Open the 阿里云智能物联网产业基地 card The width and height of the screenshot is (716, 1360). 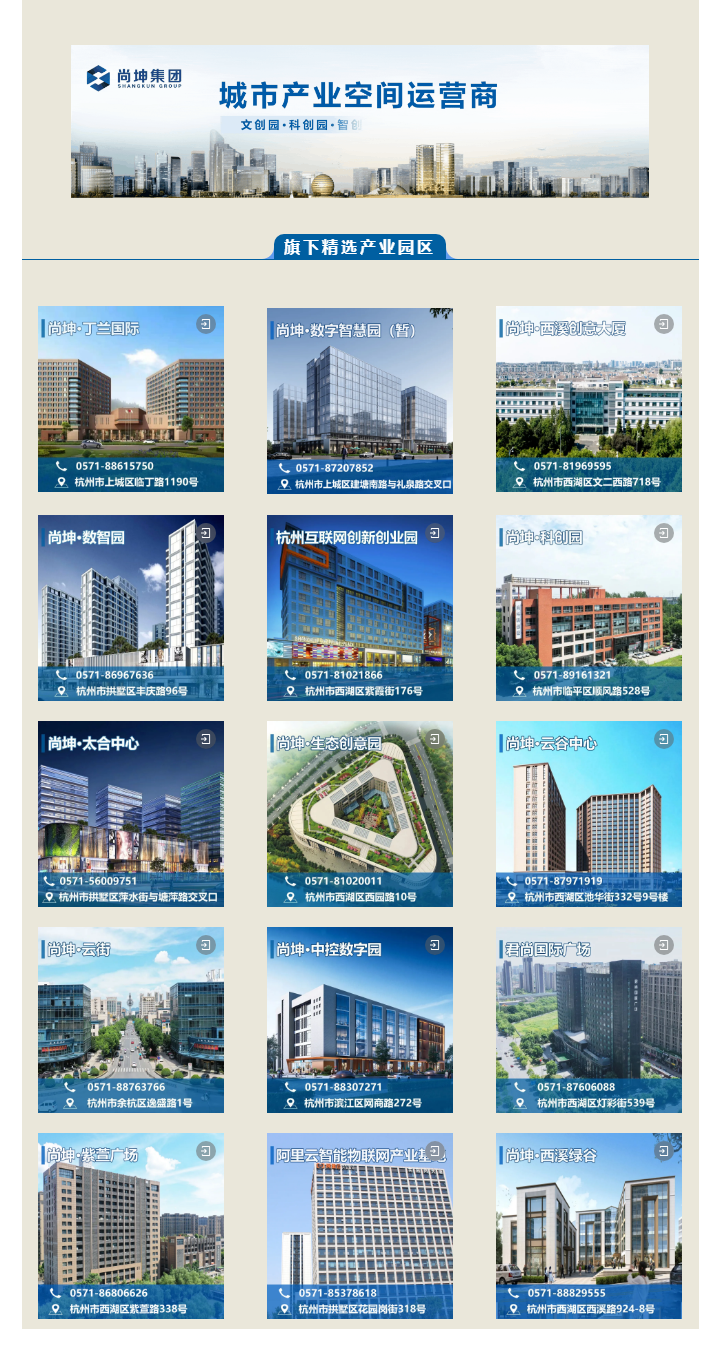(x=360, y=1226)
